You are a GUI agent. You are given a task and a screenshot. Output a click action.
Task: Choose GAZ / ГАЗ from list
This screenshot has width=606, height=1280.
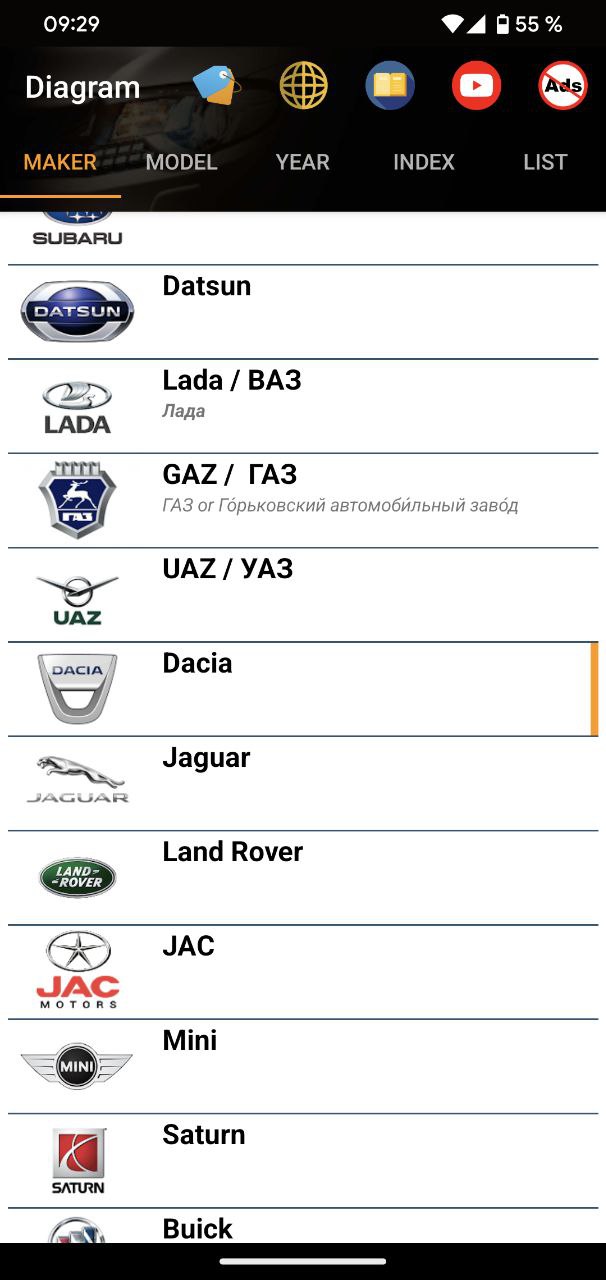303,501
